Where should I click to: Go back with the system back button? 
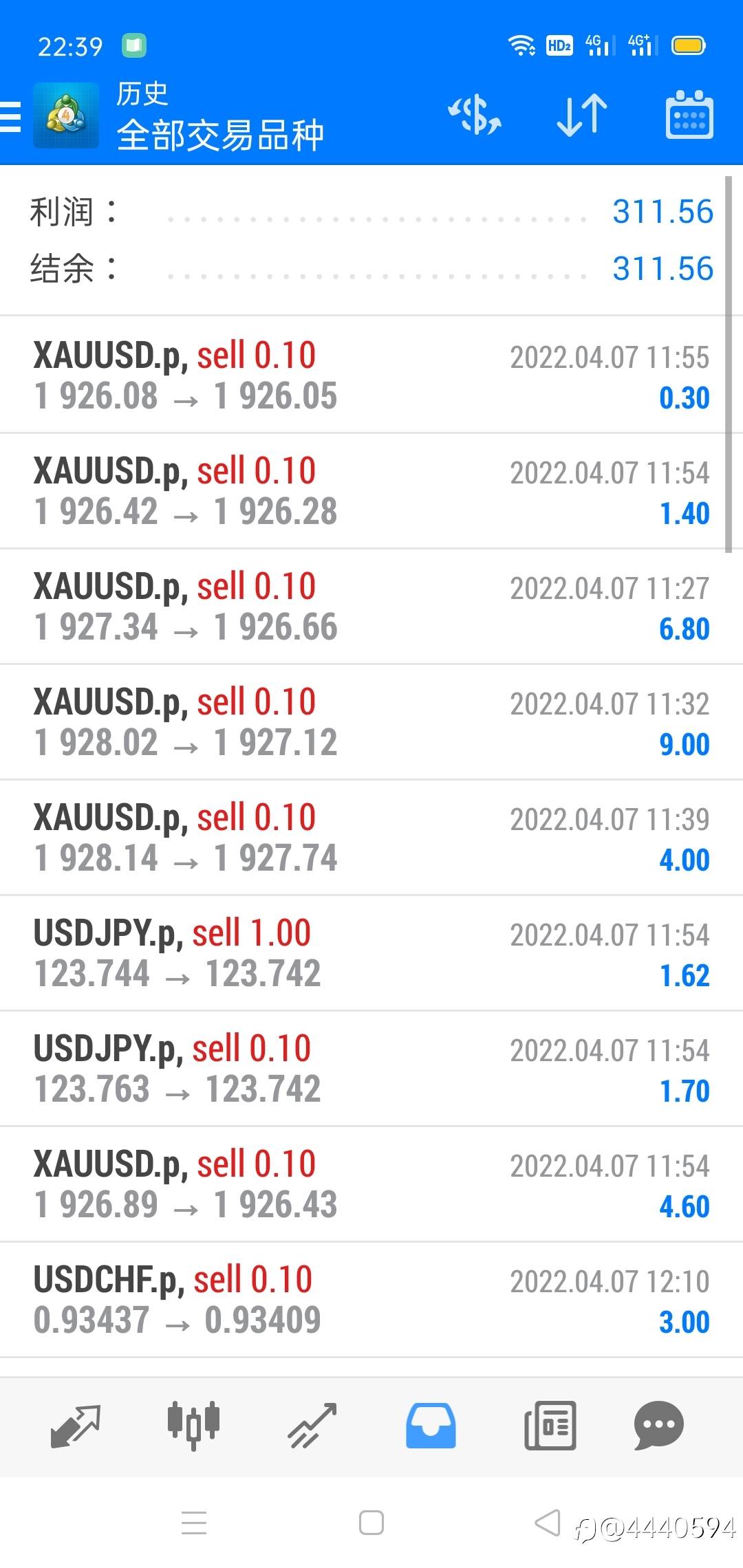pos(548,1523)
